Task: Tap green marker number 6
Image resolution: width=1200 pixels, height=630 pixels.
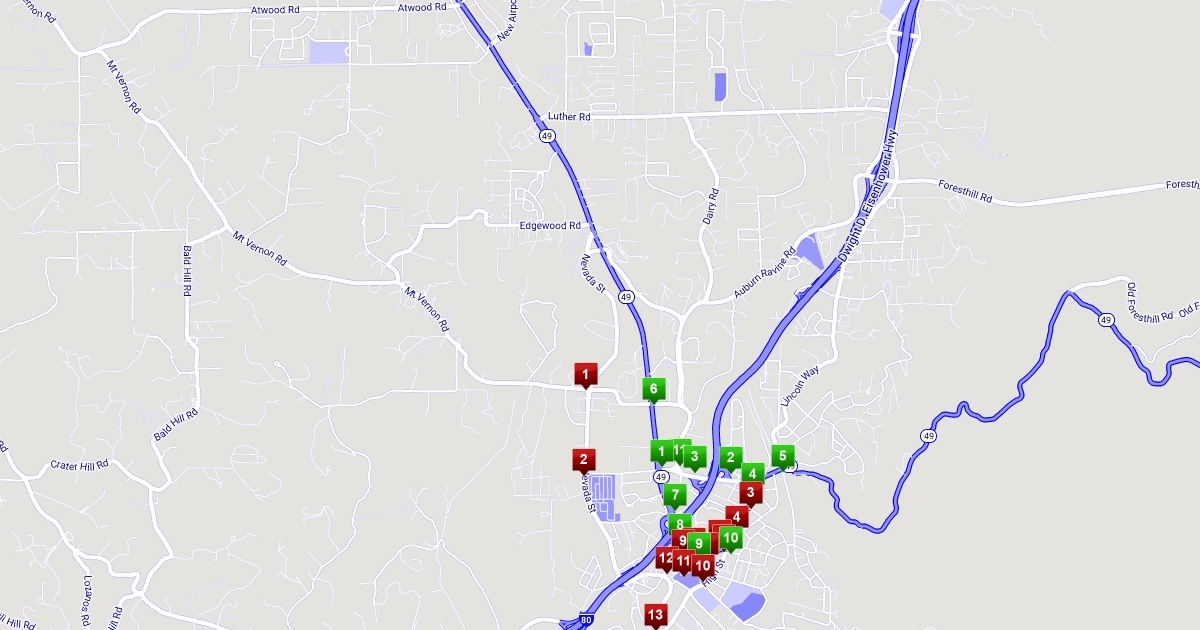Action: click(653, 389)
